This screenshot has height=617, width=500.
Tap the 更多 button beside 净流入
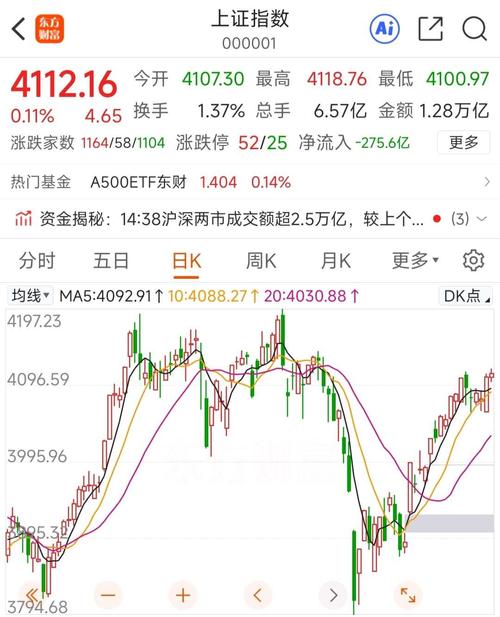[x=463, y=142]
